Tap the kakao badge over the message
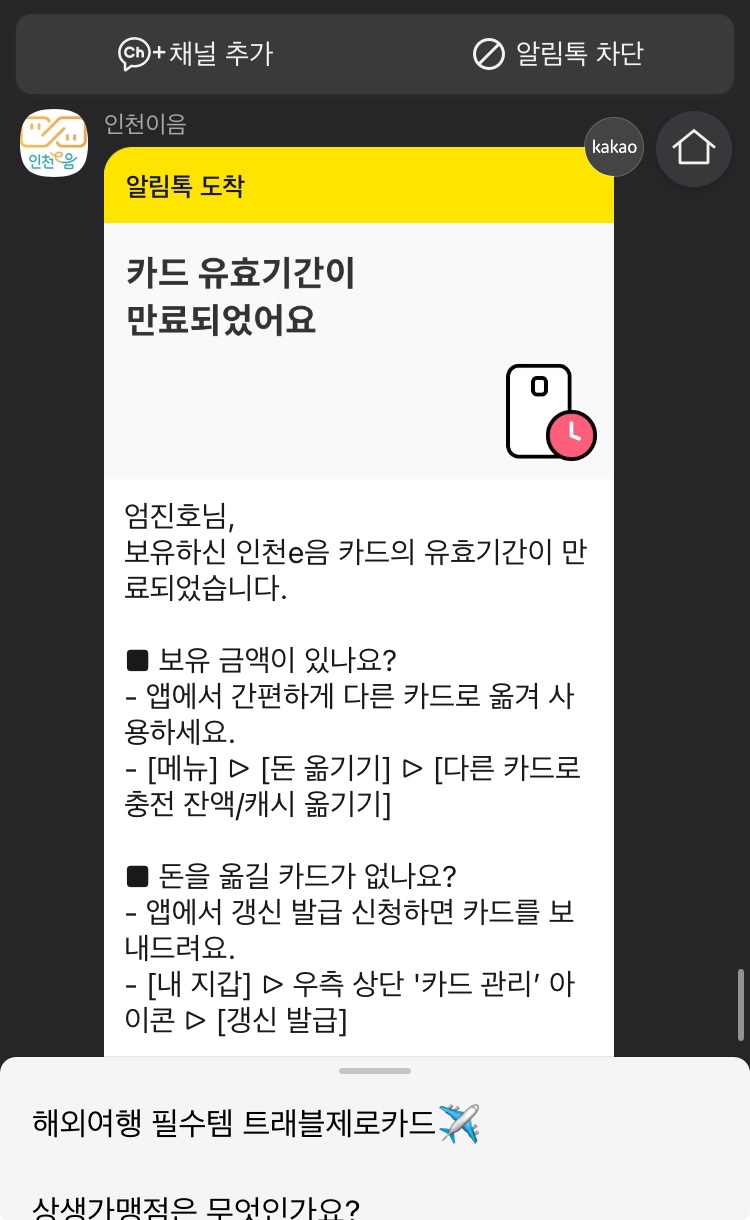Viewport: 750px width, 1220px height. click(614, 146)
